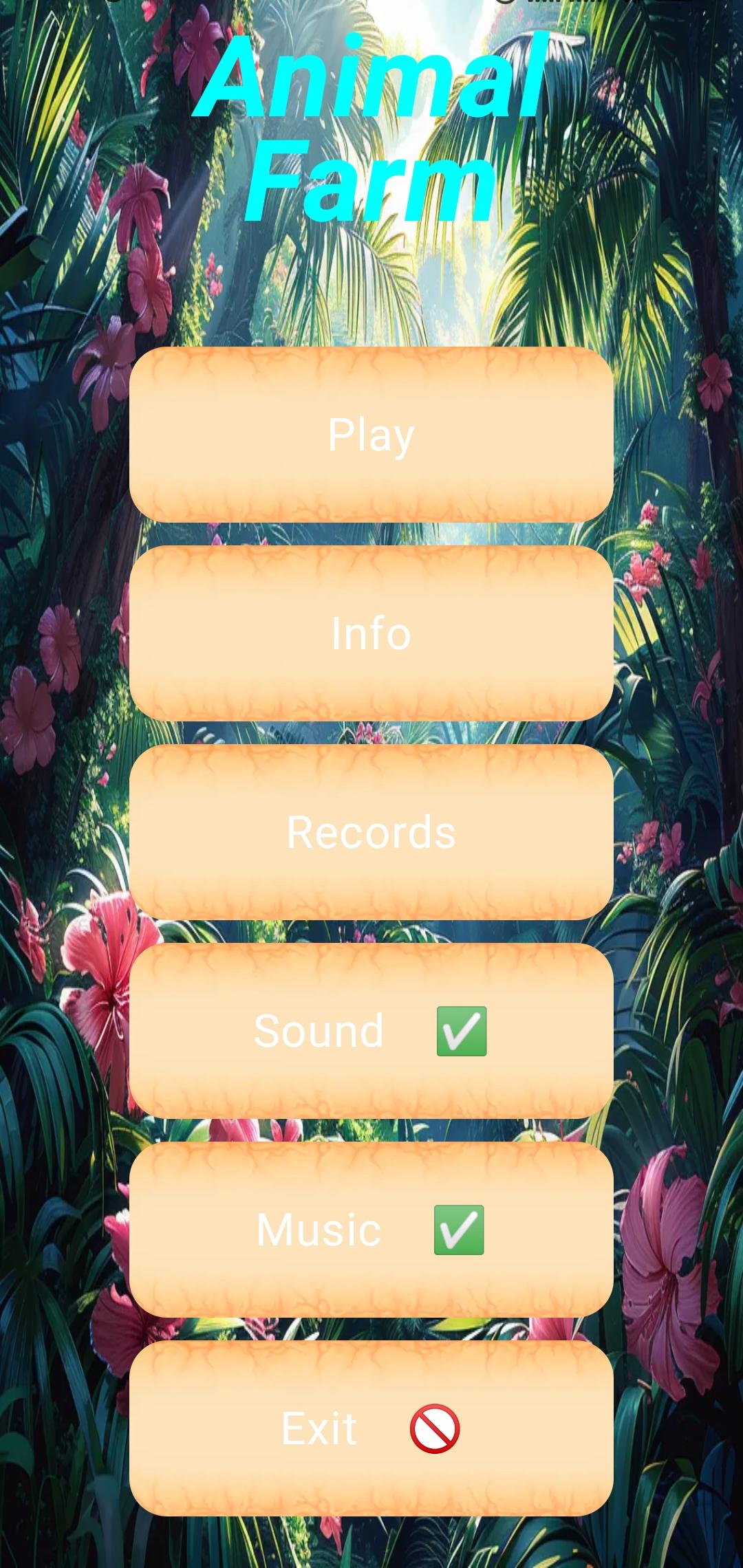
Task: Tap Exit to quit the game
Action: [x=371, y=1428]
